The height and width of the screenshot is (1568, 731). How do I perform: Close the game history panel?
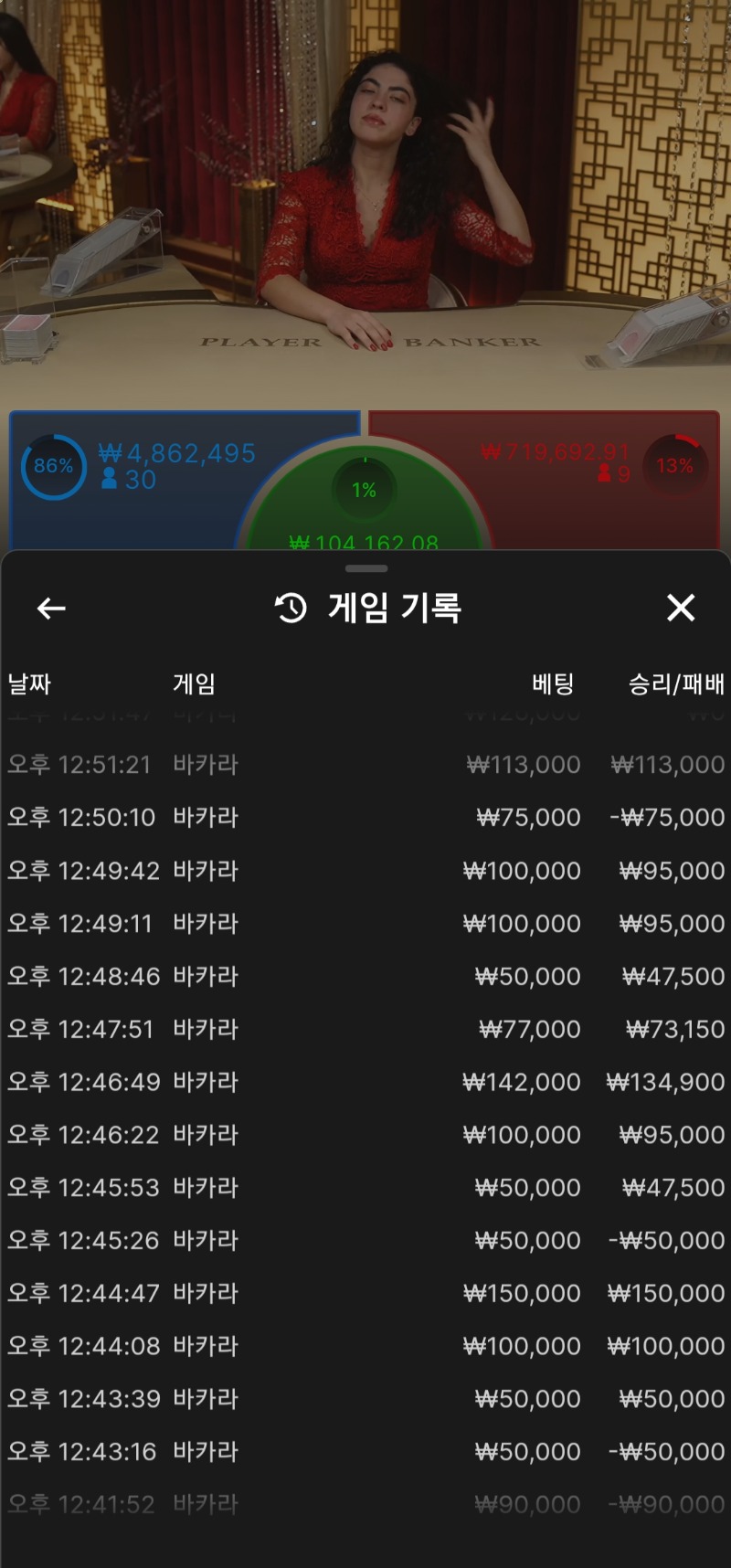click(x=681, y=608)
